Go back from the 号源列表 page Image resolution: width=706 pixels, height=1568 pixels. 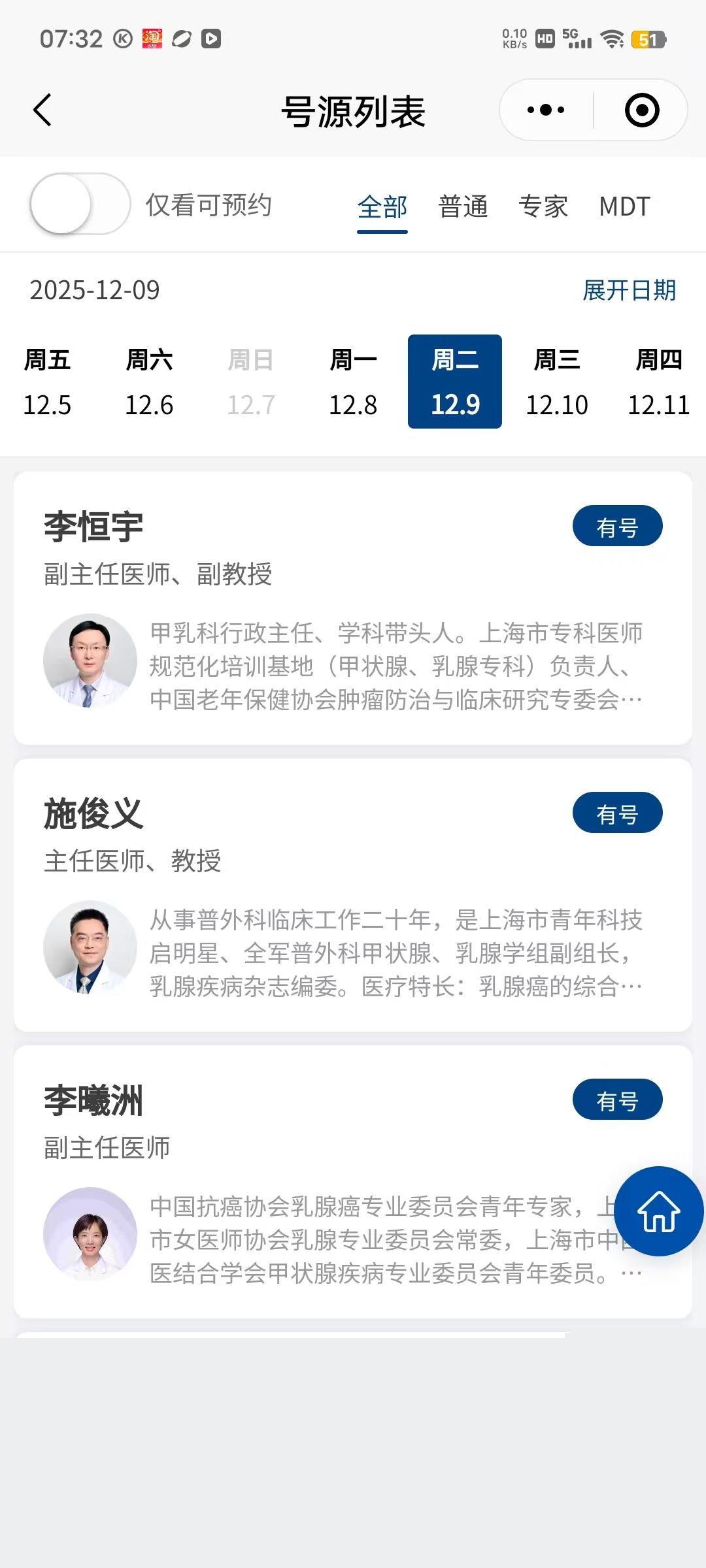(x=42, y=110)
